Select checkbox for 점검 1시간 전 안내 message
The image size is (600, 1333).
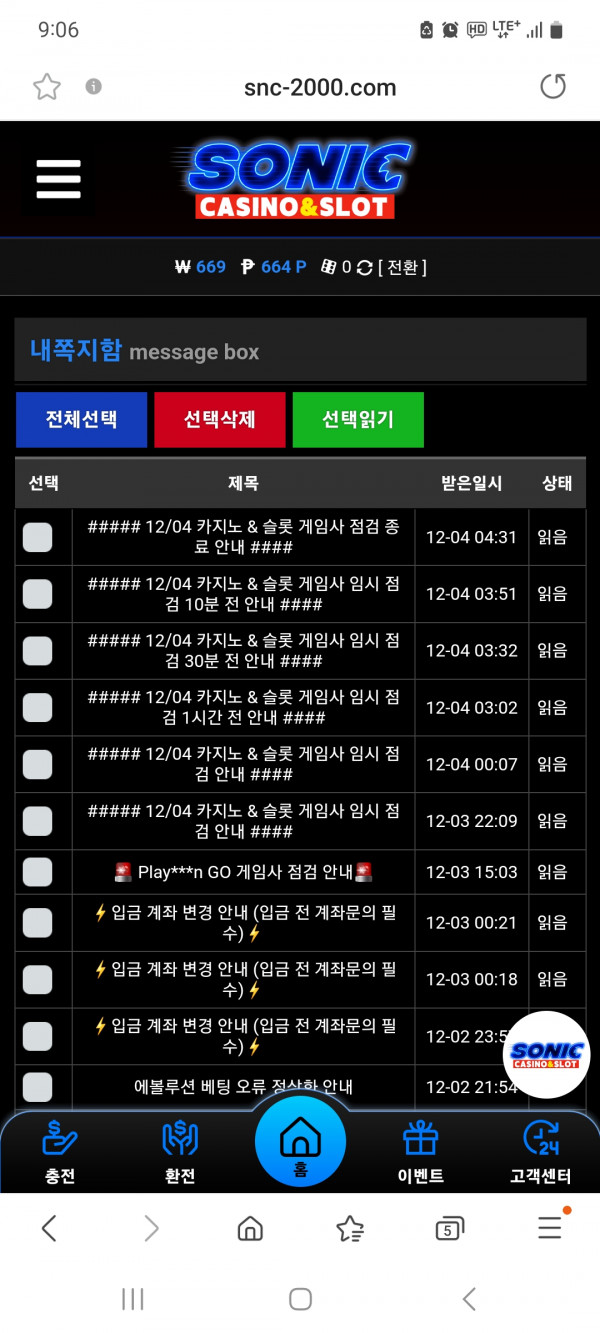(x=38, y=708)
